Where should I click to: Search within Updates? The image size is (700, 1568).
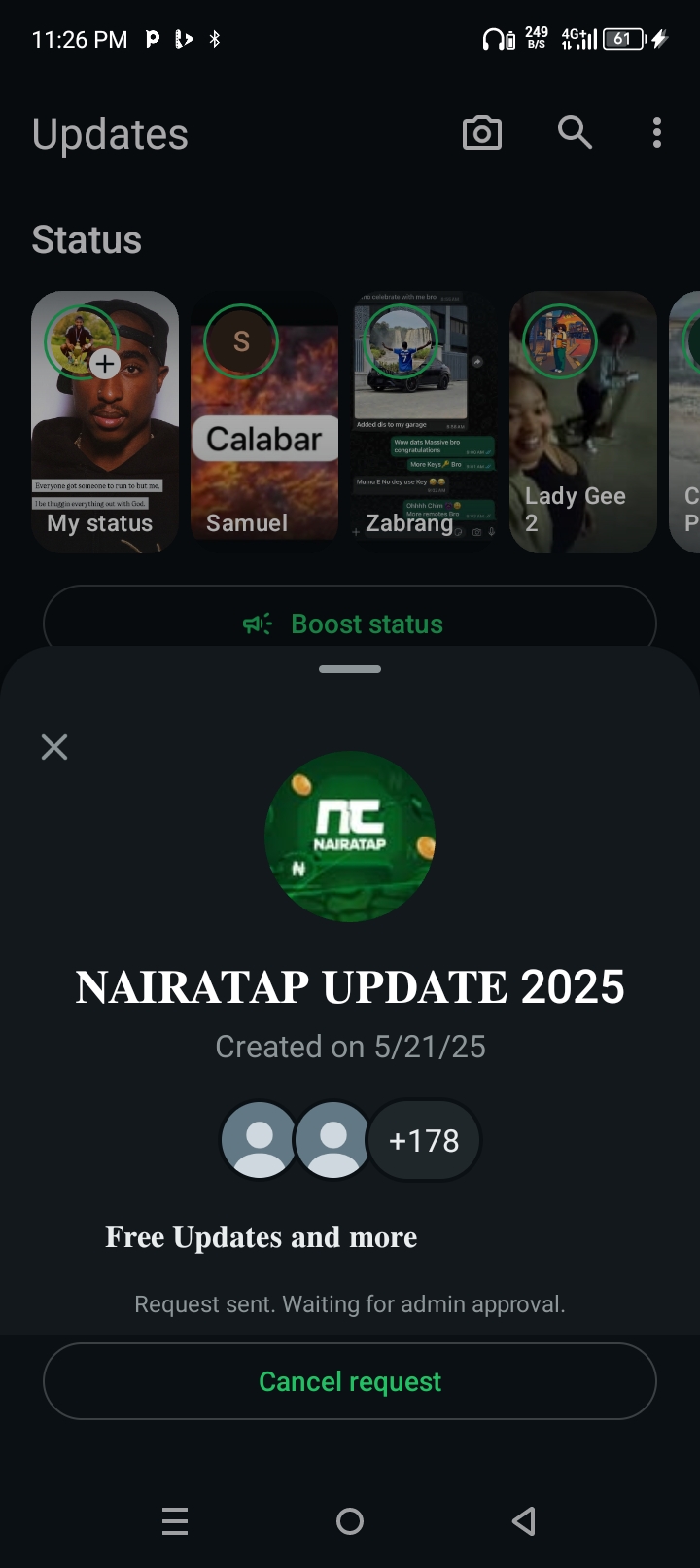[x=575, y=132]
